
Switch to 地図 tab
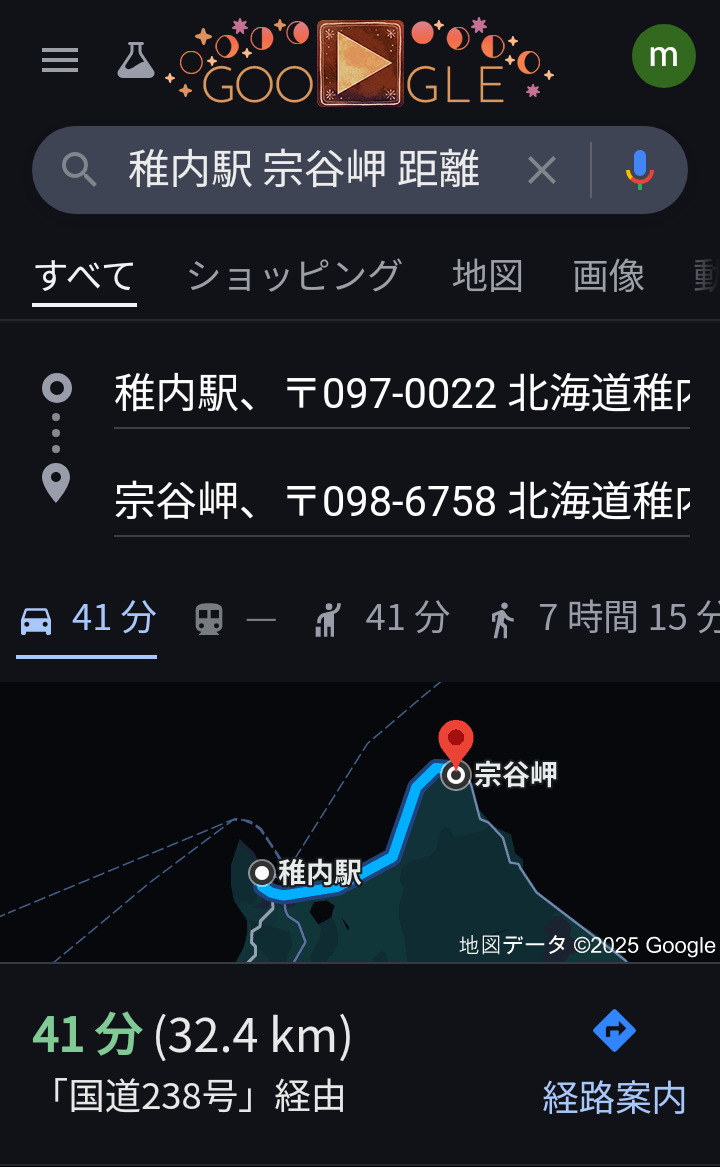coord(487,276)
